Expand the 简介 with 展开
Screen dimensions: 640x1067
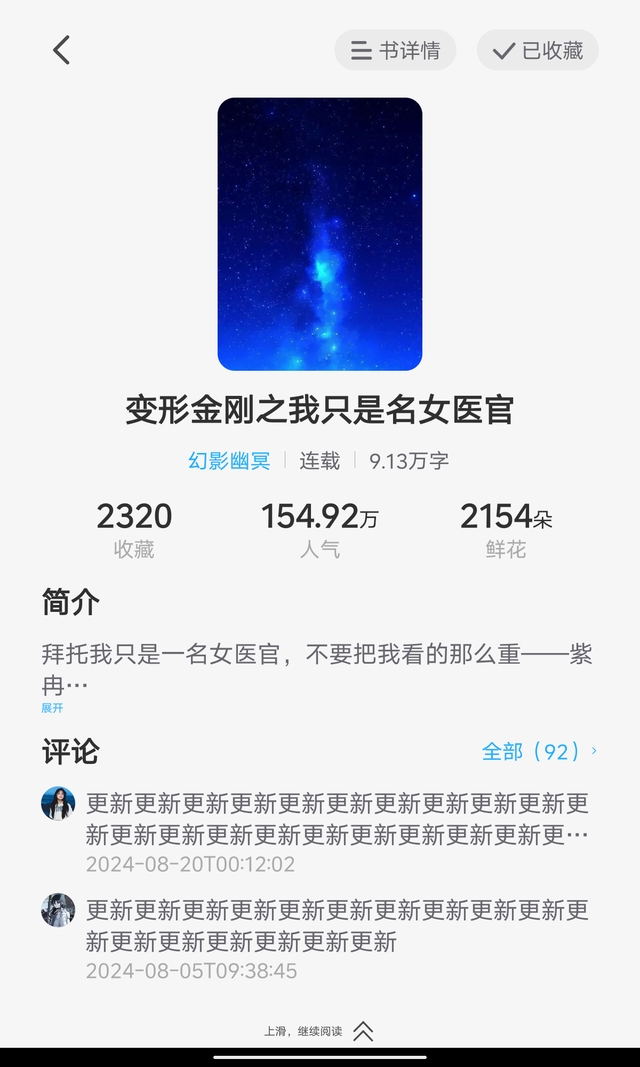click(52, 708)
